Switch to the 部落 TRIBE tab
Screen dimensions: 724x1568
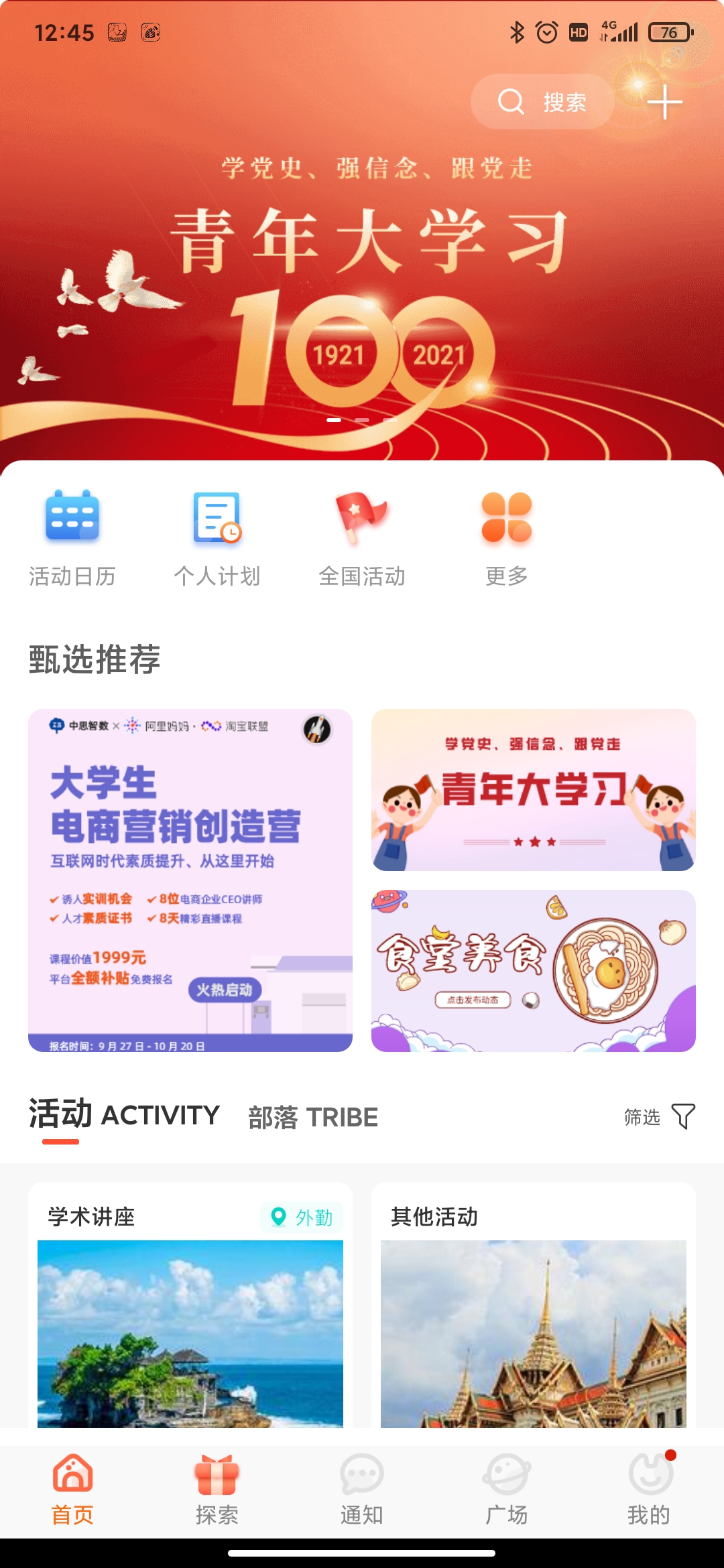coord(312,1116)
